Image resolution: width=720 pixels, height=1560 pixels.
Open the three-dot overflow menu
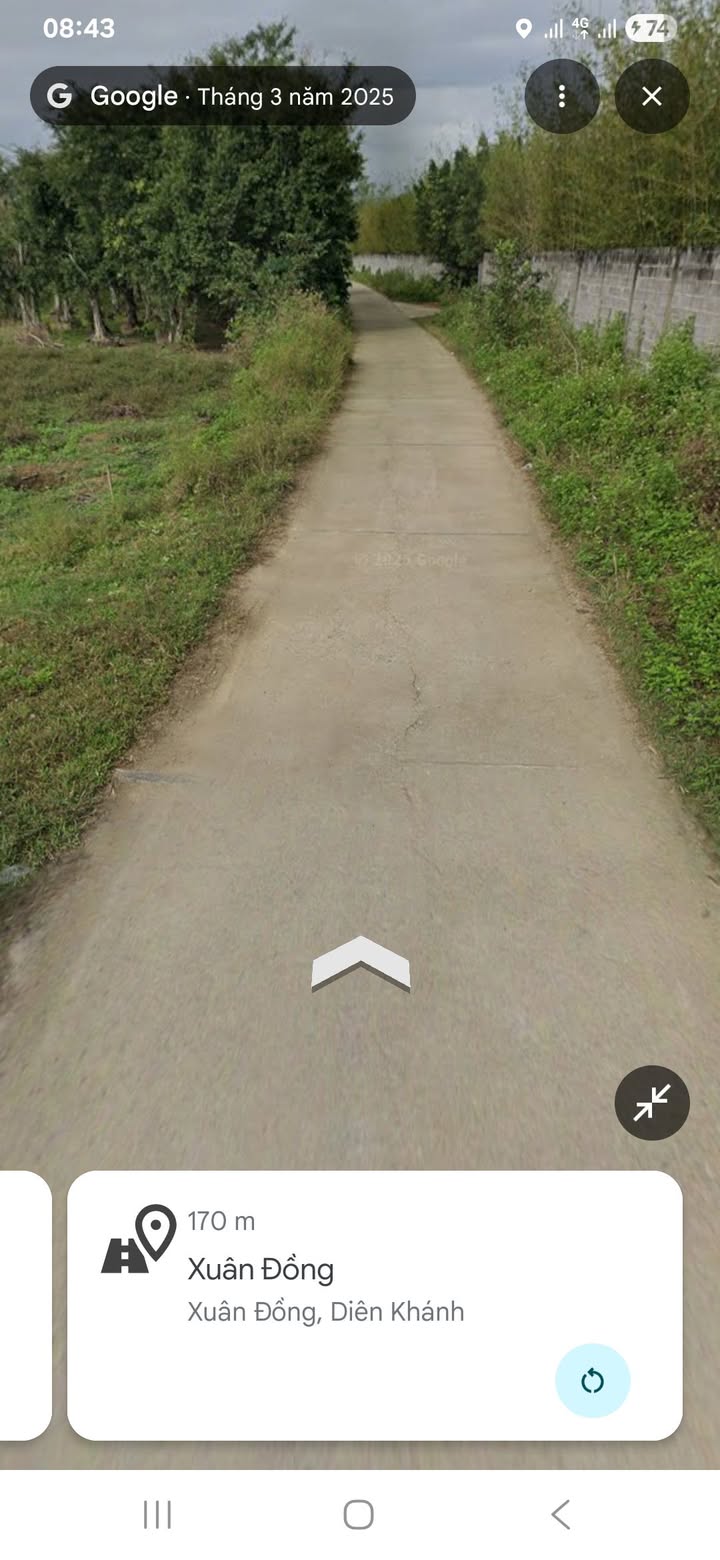coord(561,96)
